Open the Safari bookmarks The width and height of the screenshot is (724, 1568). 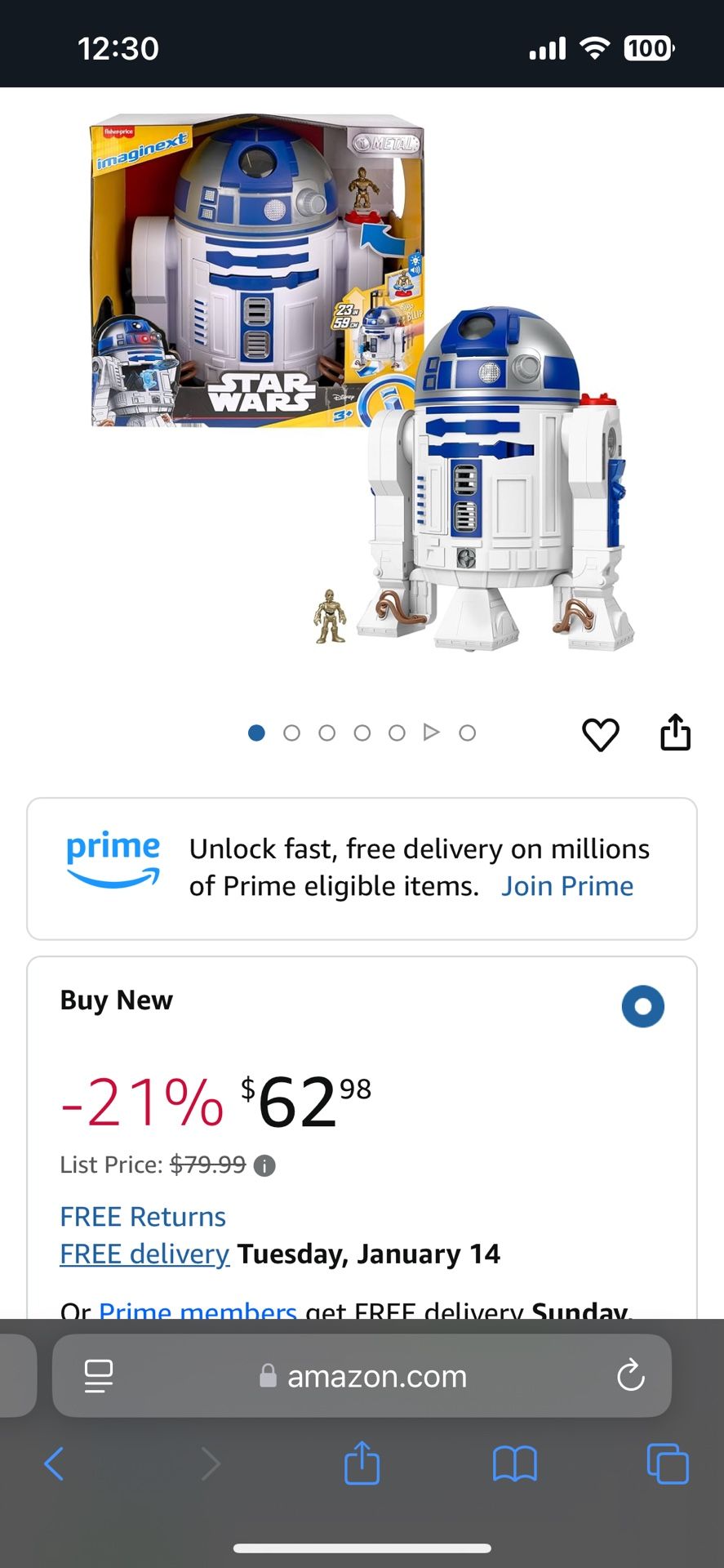point(514,1464)
